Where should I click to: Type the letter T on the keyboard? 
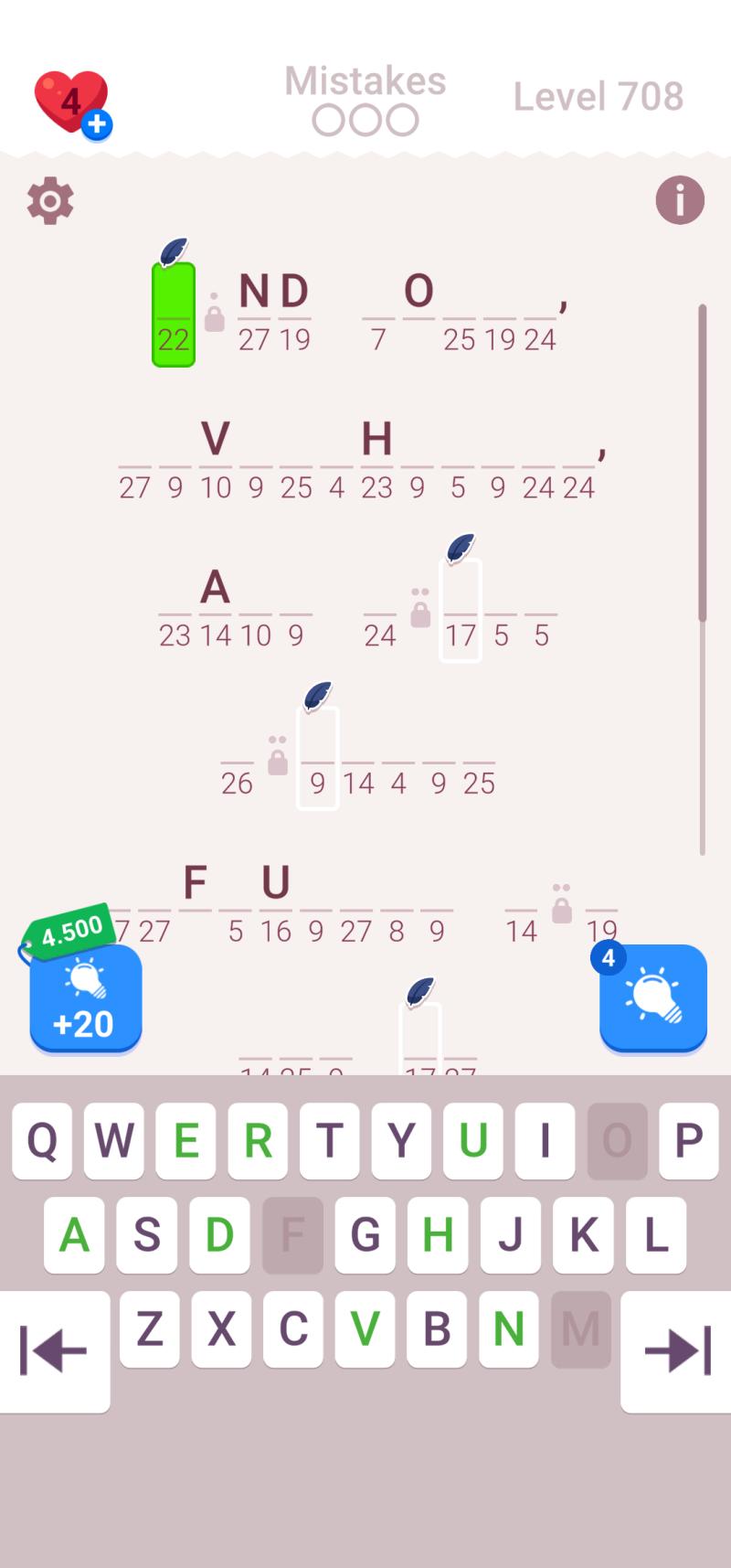pos(330,1140)
